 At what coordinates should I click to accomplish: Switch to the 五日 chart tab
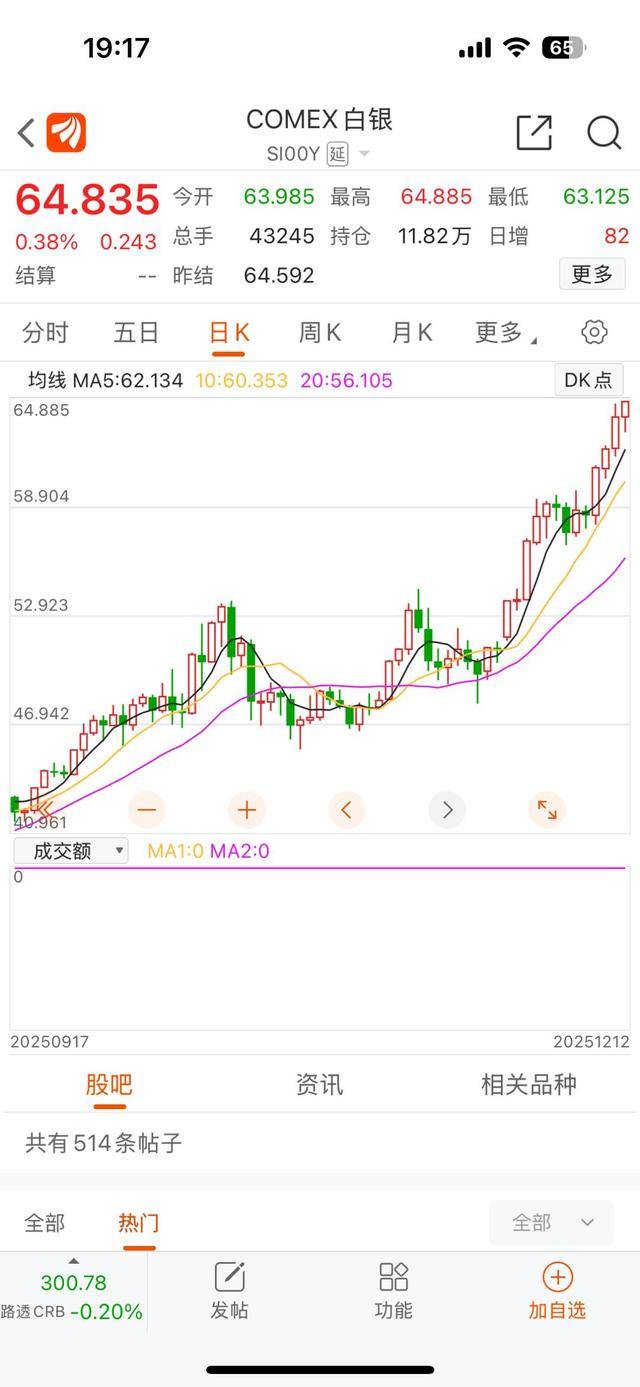(136, 333)
